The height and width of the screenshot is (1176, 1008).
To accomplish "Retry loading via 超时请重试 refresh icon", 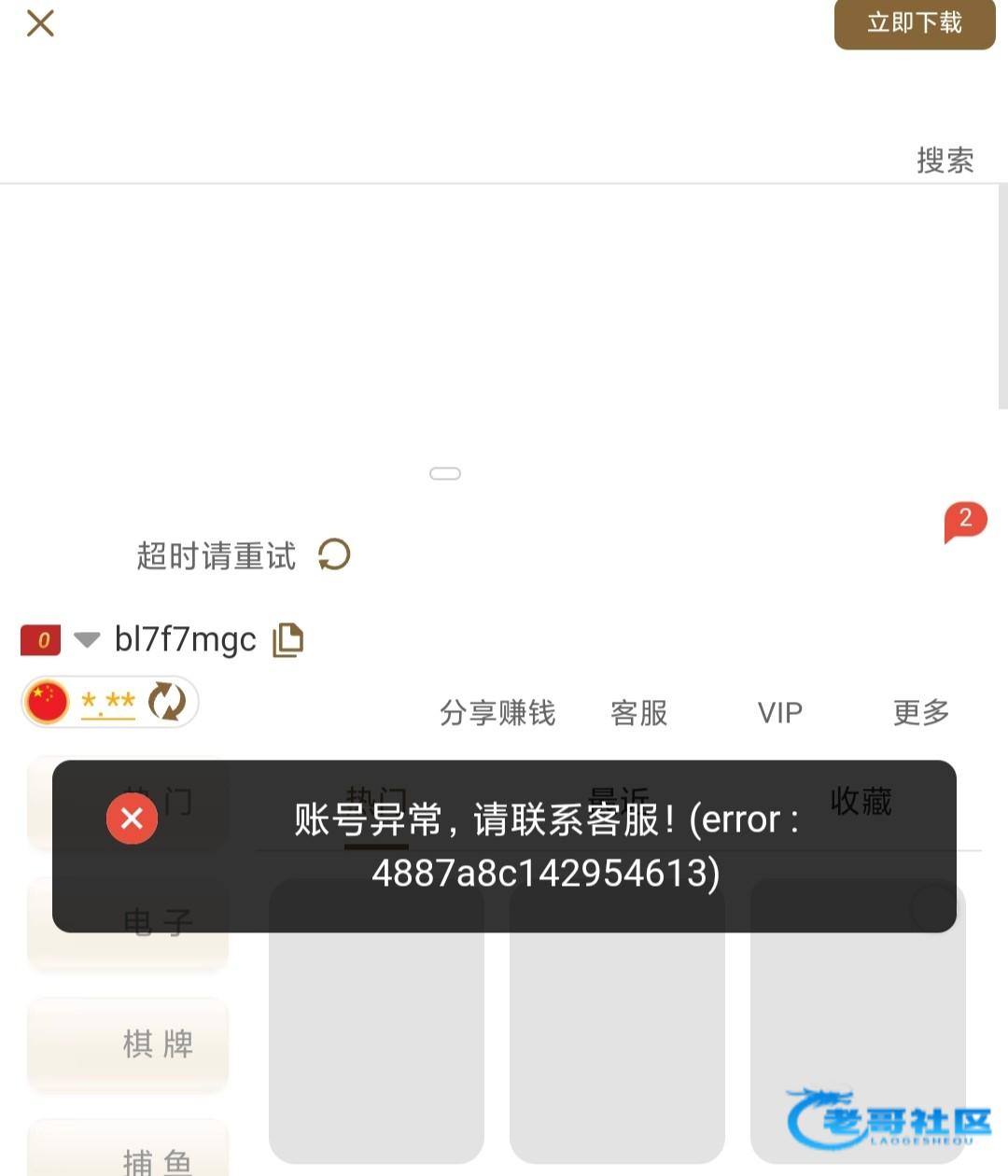I will [333, 554].
